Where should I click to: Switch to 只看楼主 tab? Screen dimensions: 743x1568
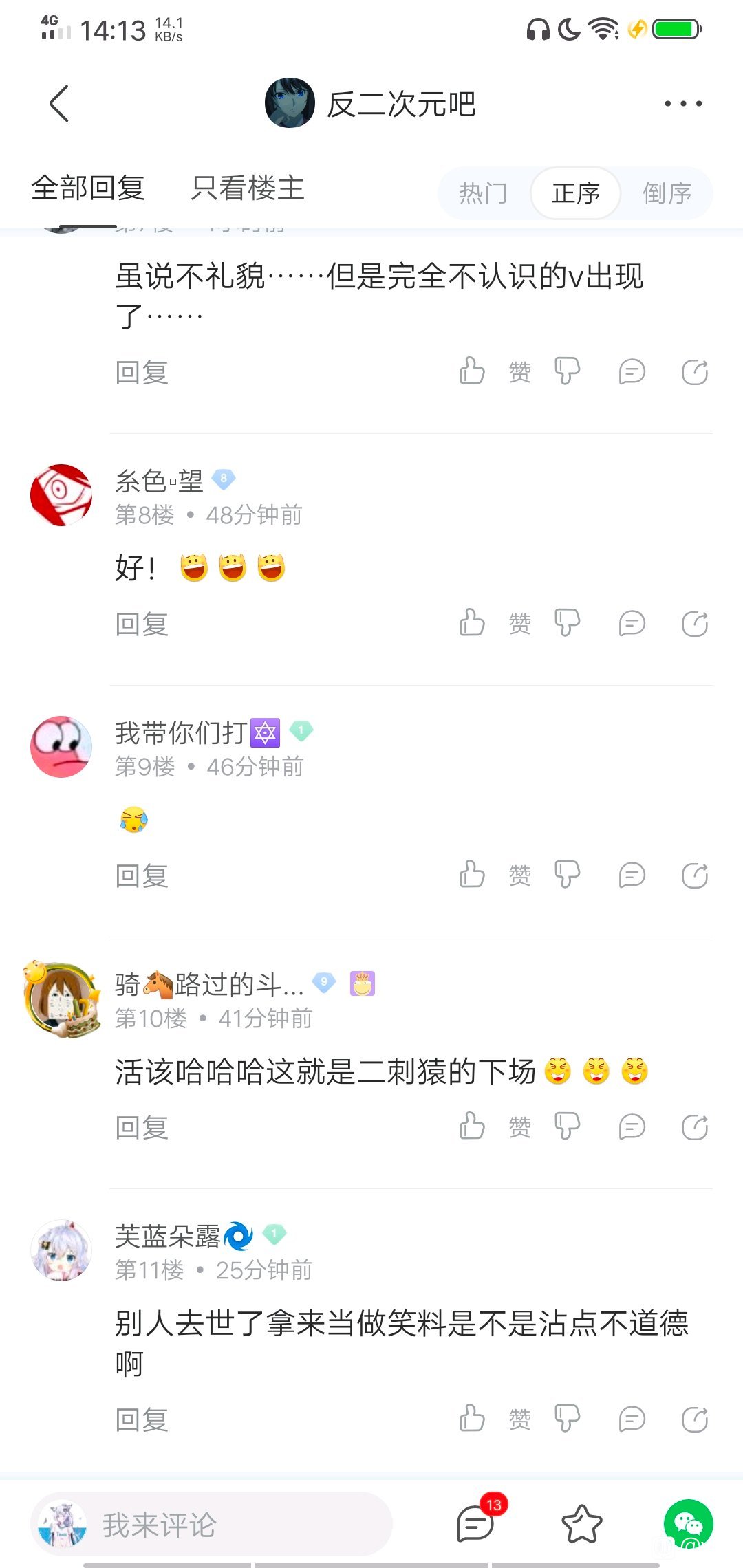point(248,188)
